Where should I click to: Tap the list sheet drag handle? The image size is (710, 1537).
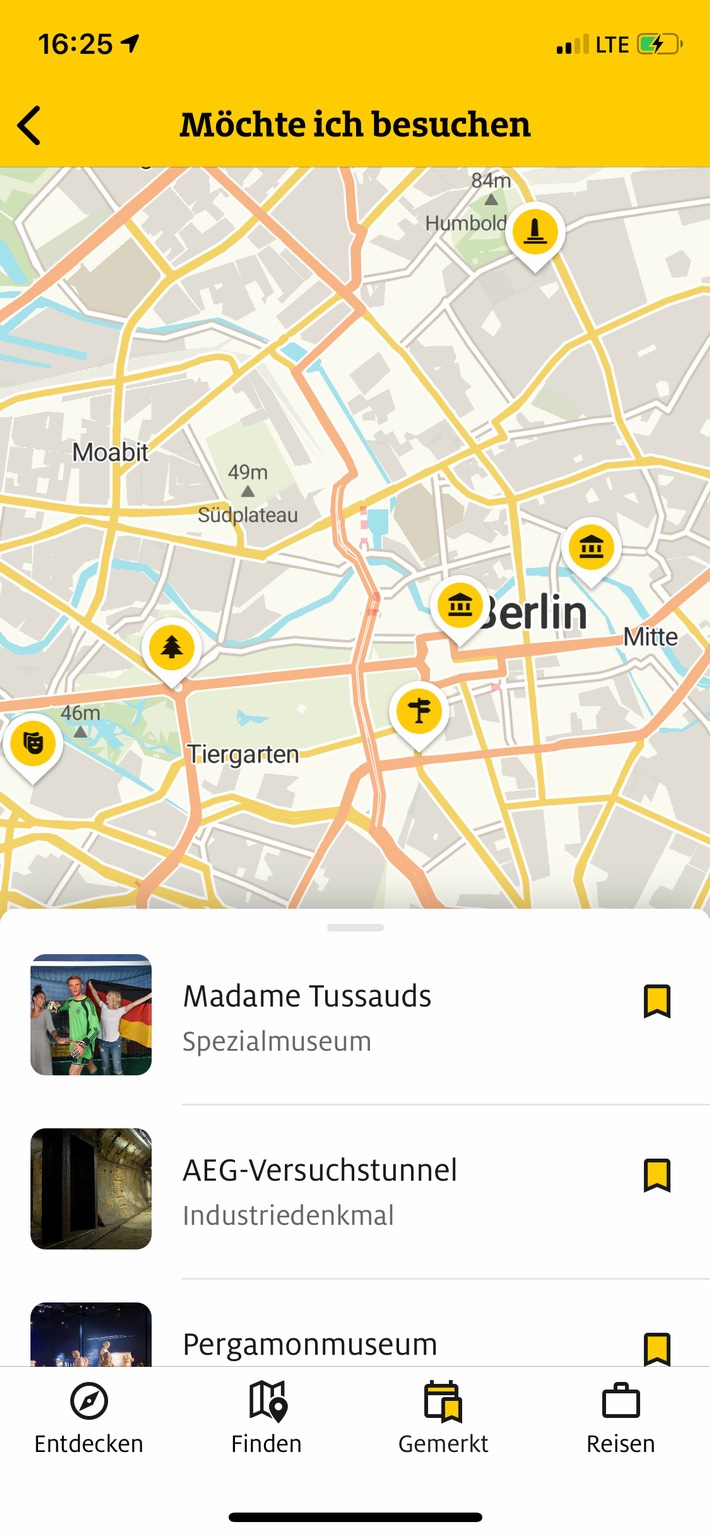click(x=355, y=928)
